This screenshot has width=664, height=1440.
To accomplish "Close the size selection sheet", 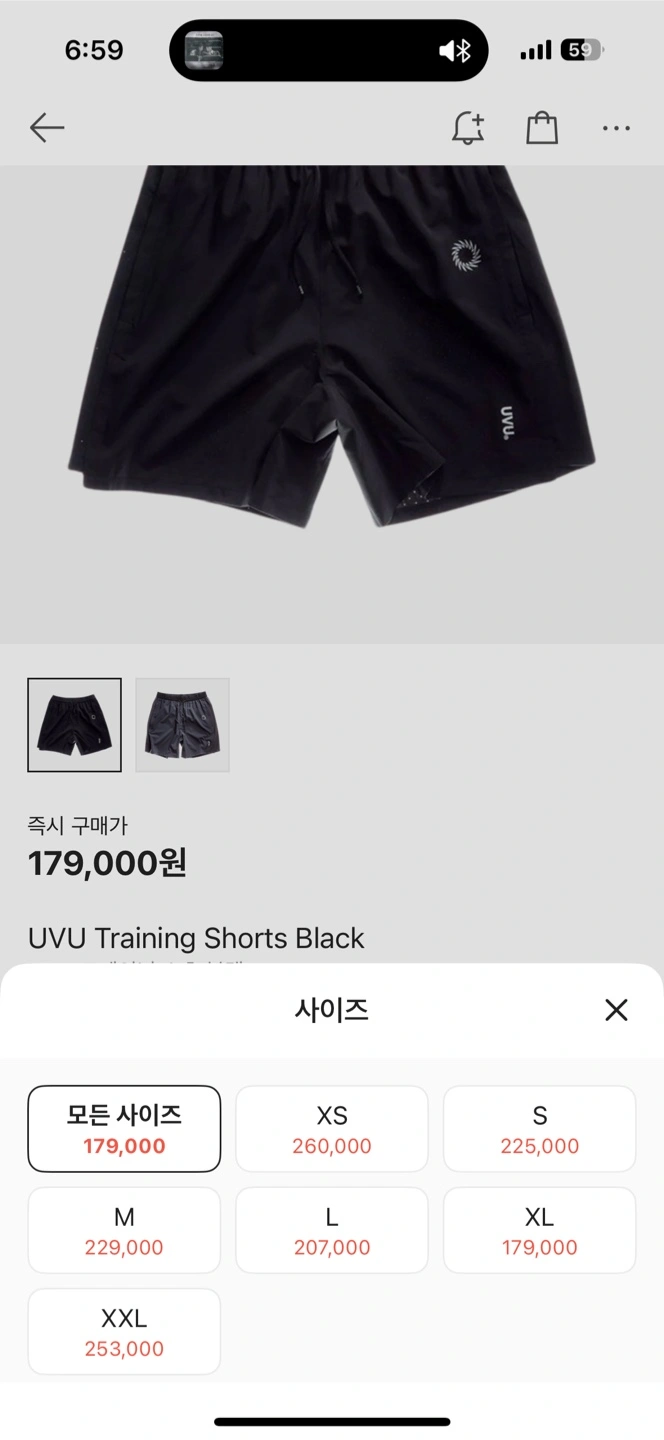I will 616,1010.
